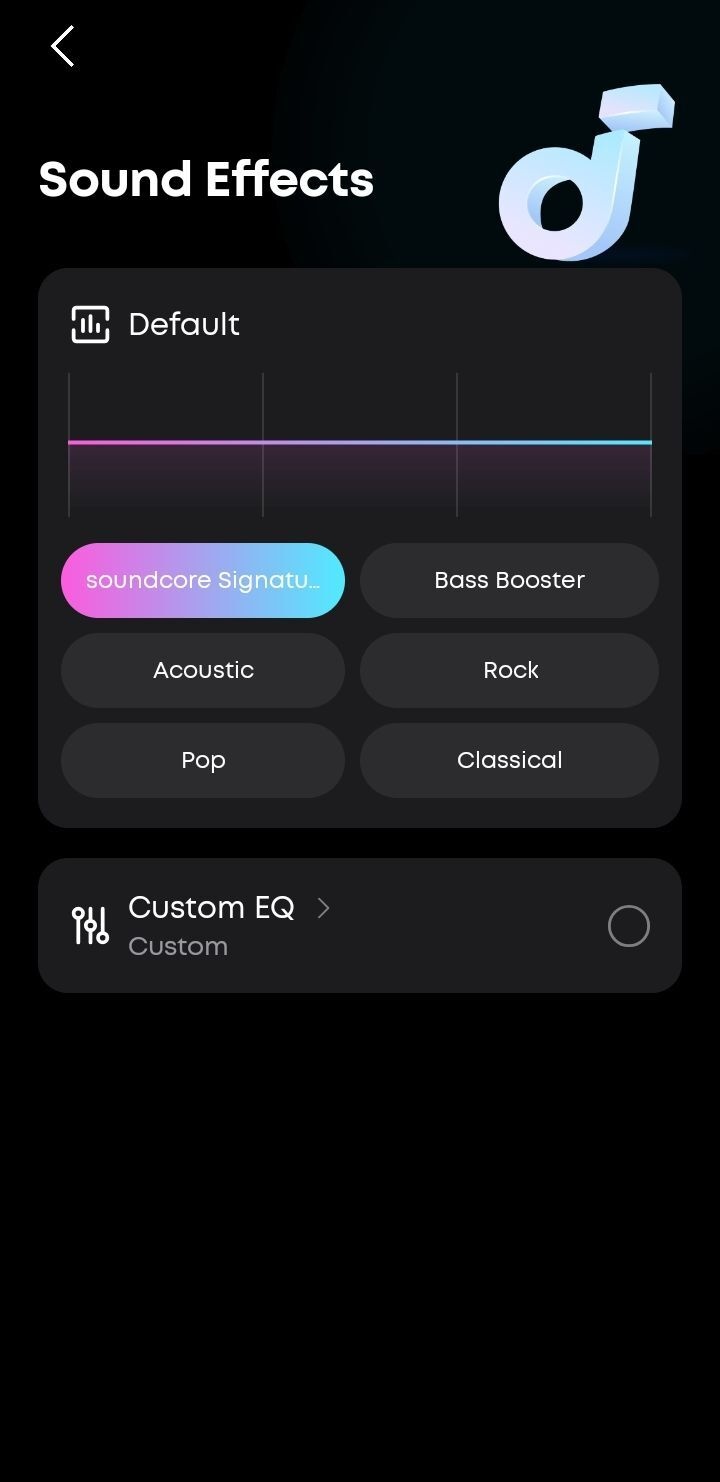Select the soundcore Signature preset
Image resolution: width=720 pixels, height=1482 pixels.
pos(203,580)
